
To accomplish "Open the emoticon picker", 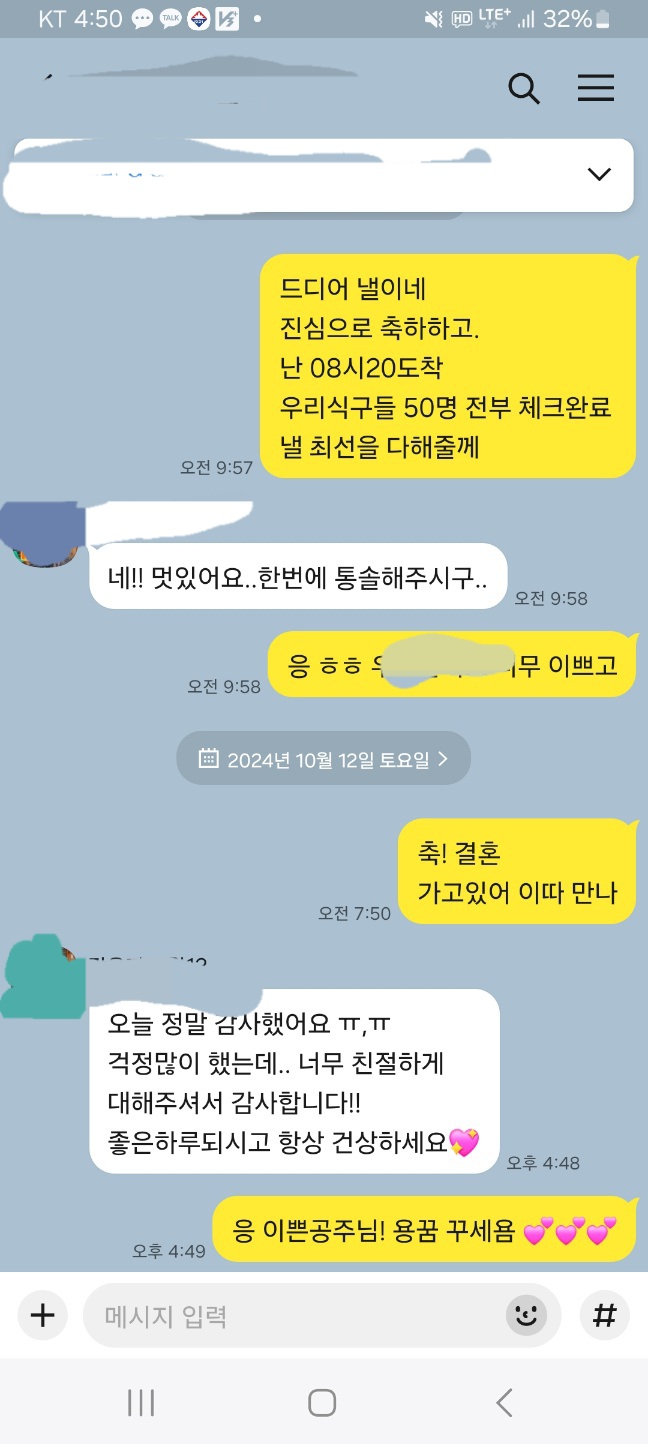I will pos(526,1315).
